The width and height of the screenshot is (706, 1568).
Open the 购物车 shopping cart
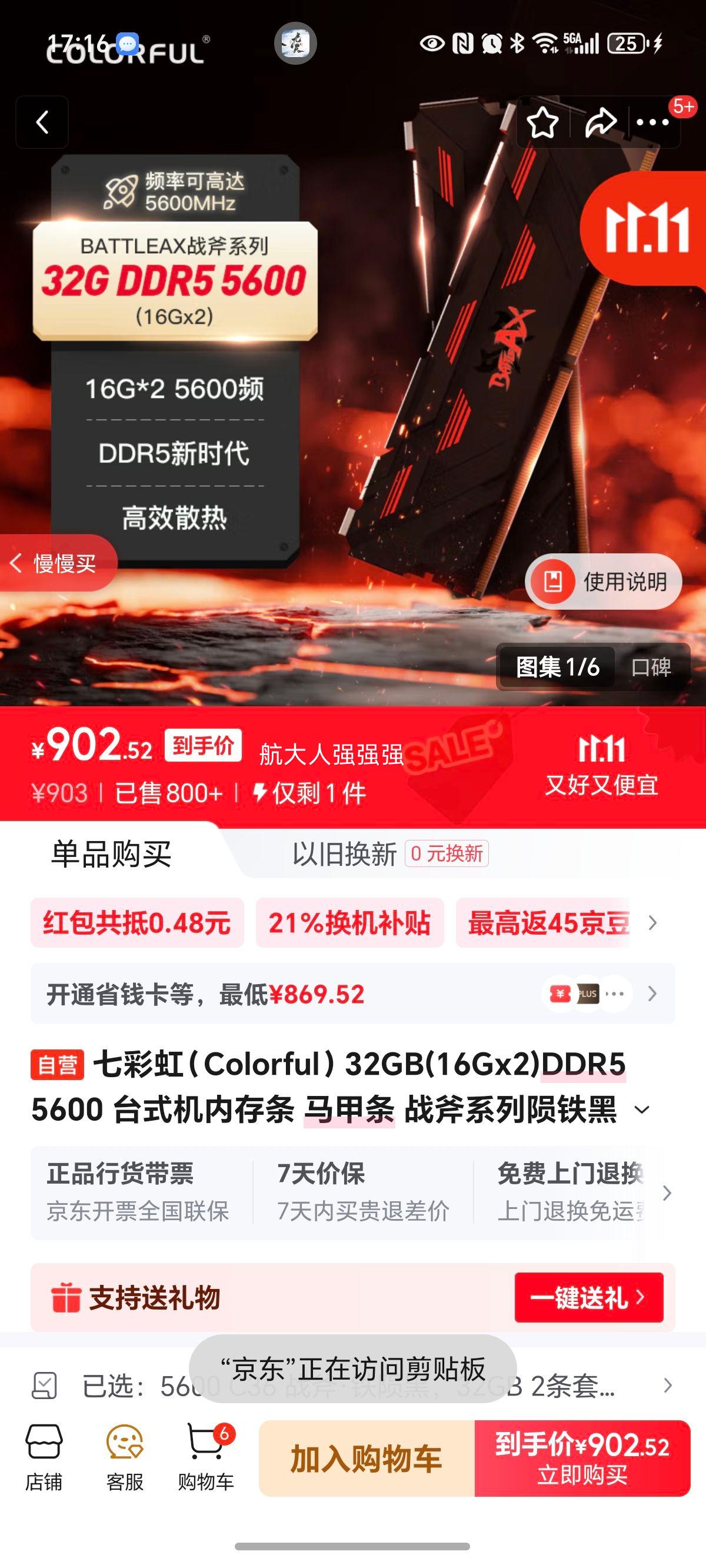coord(206,1459)
